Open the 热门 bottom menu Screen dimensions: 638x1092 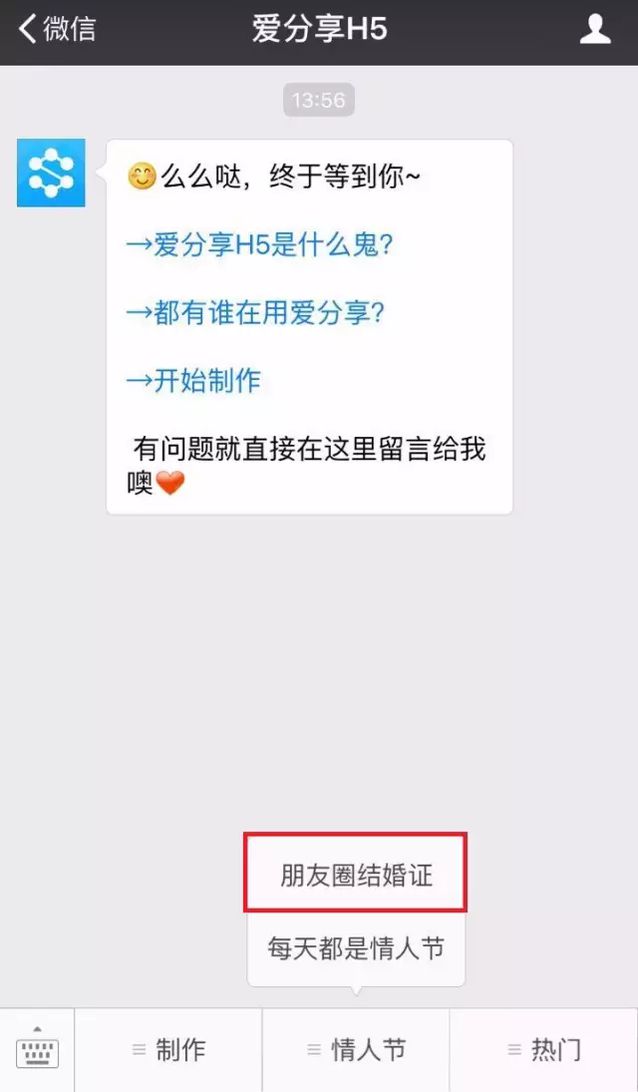point(544,1050)
